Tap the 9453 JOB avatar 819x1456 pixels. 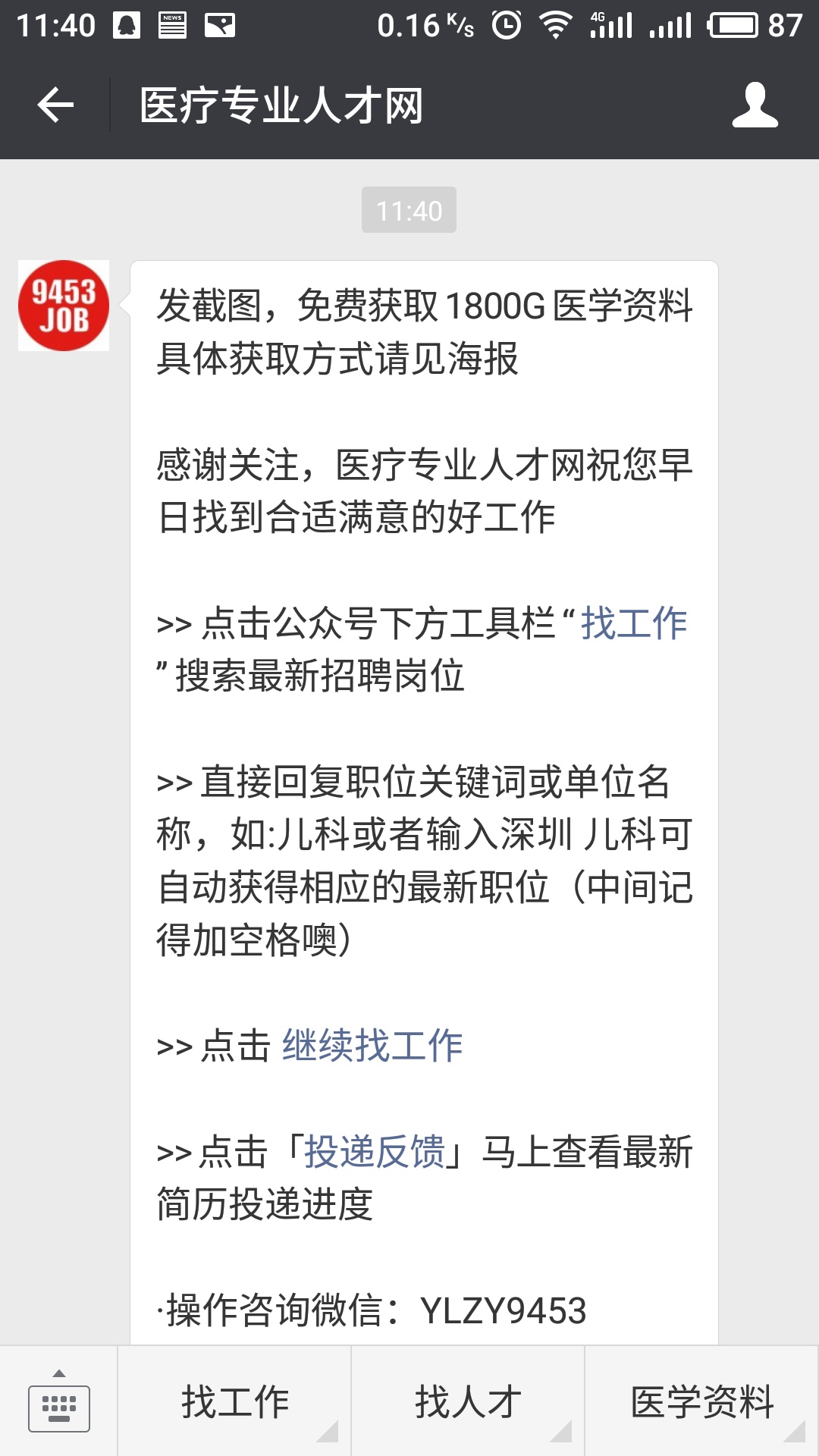point(64,306)
